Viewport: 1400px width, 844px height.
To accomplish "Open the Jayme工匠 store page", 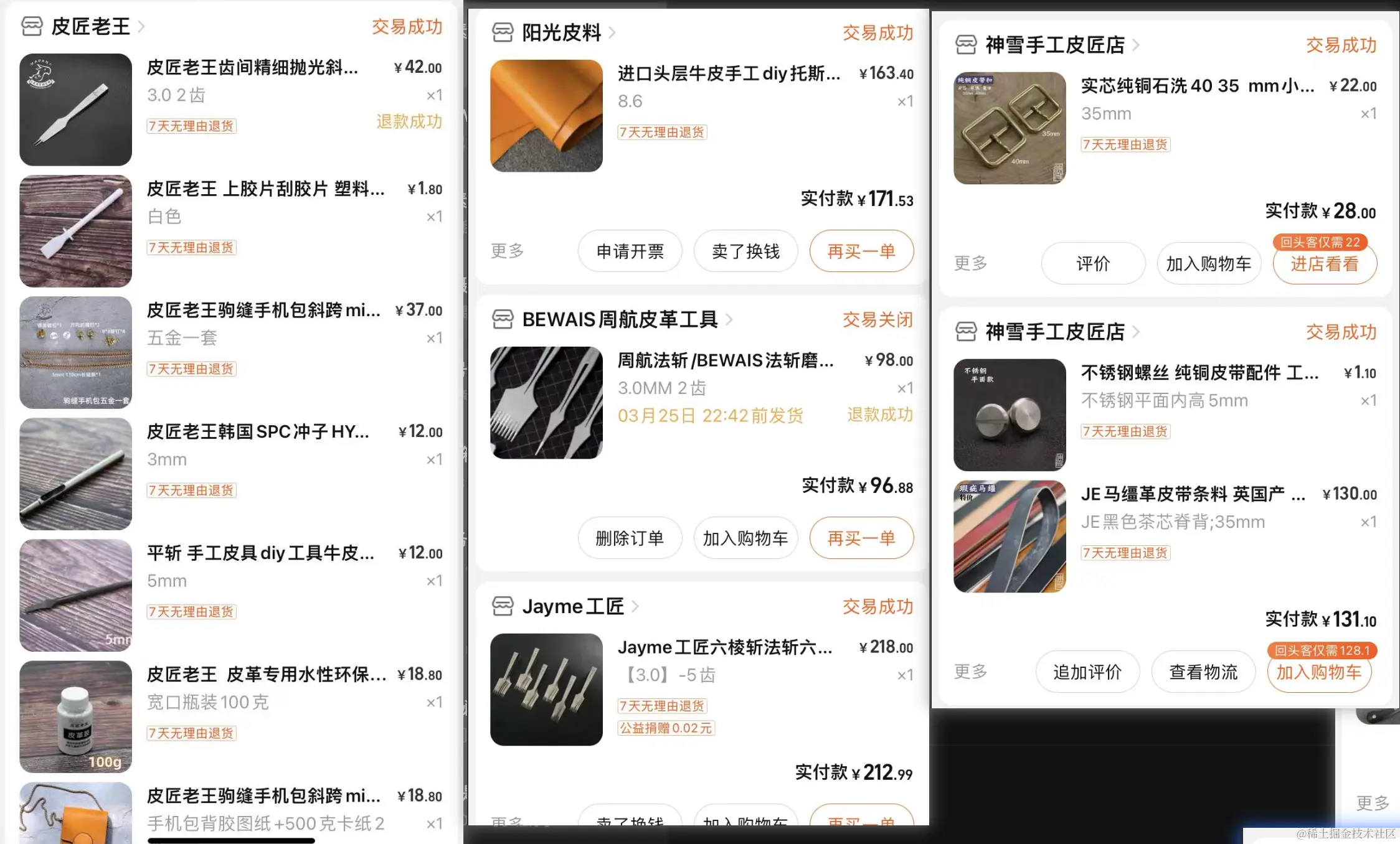I will tap(572, 606).
